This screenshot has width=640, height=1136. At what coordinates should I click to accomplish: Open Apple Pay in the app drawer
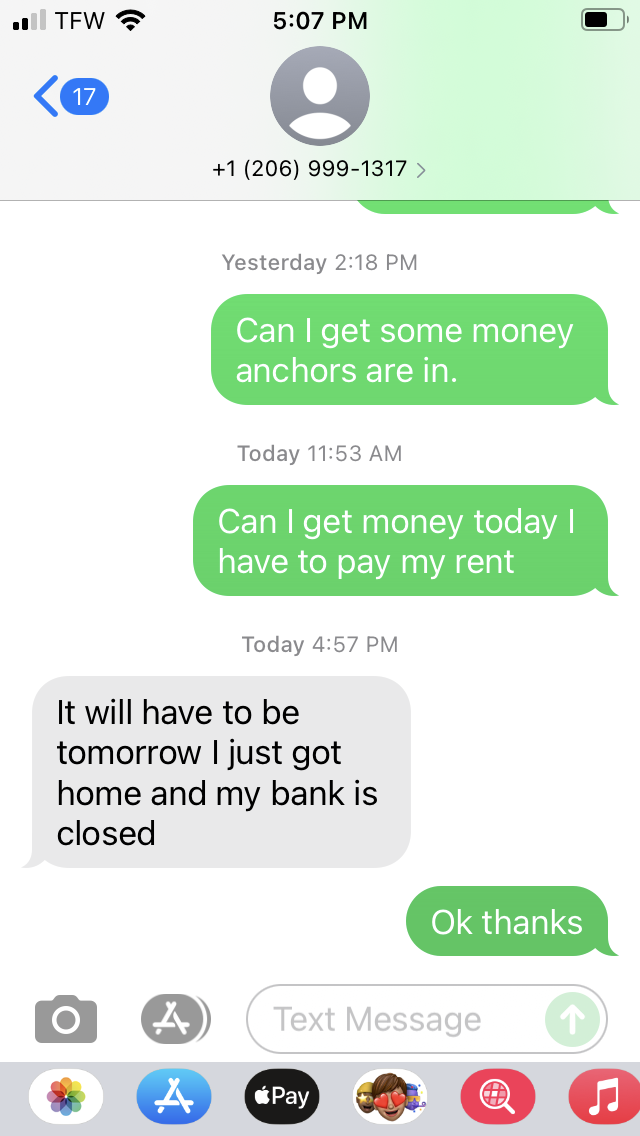(x=281, y=1096)
